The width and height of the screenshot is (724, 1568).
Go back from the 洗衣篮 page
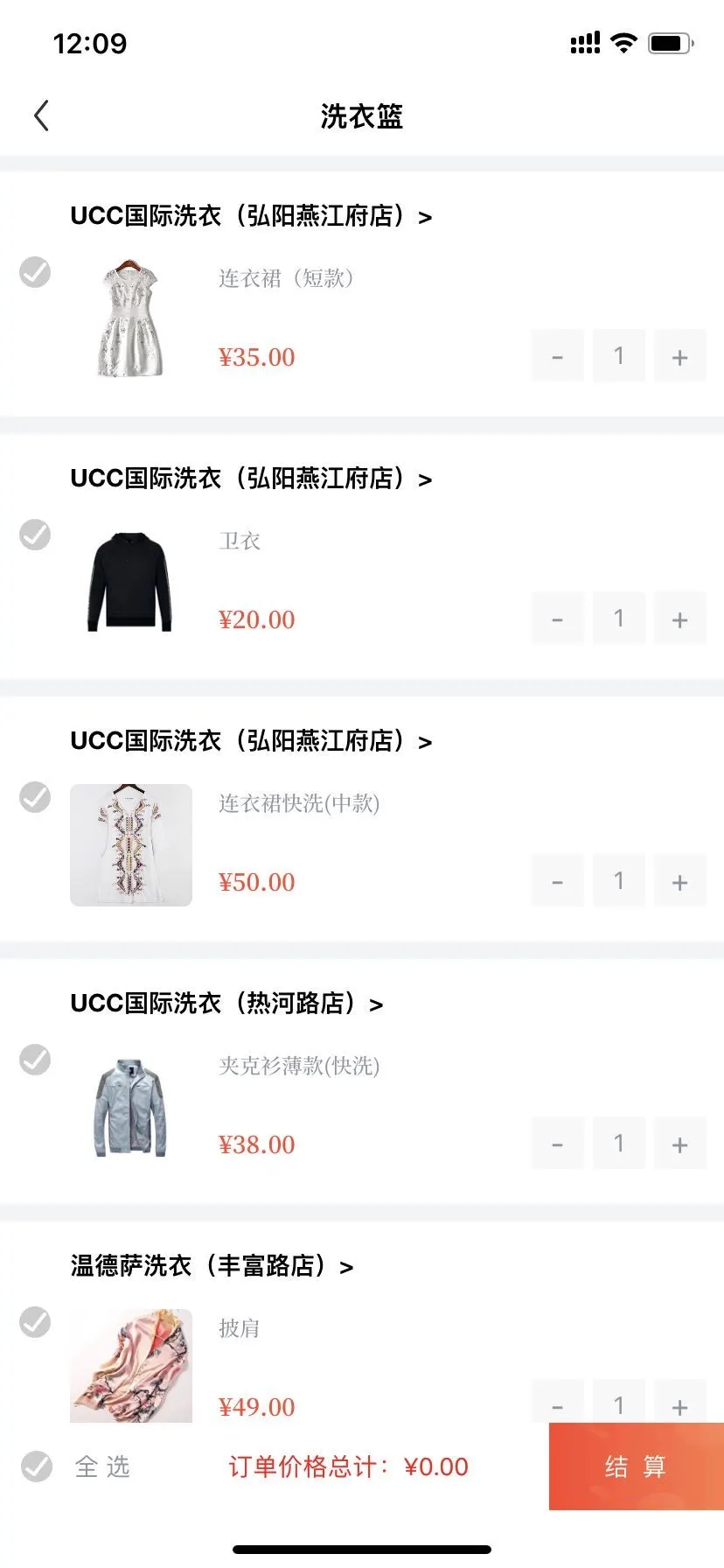(x=41, y=115)
